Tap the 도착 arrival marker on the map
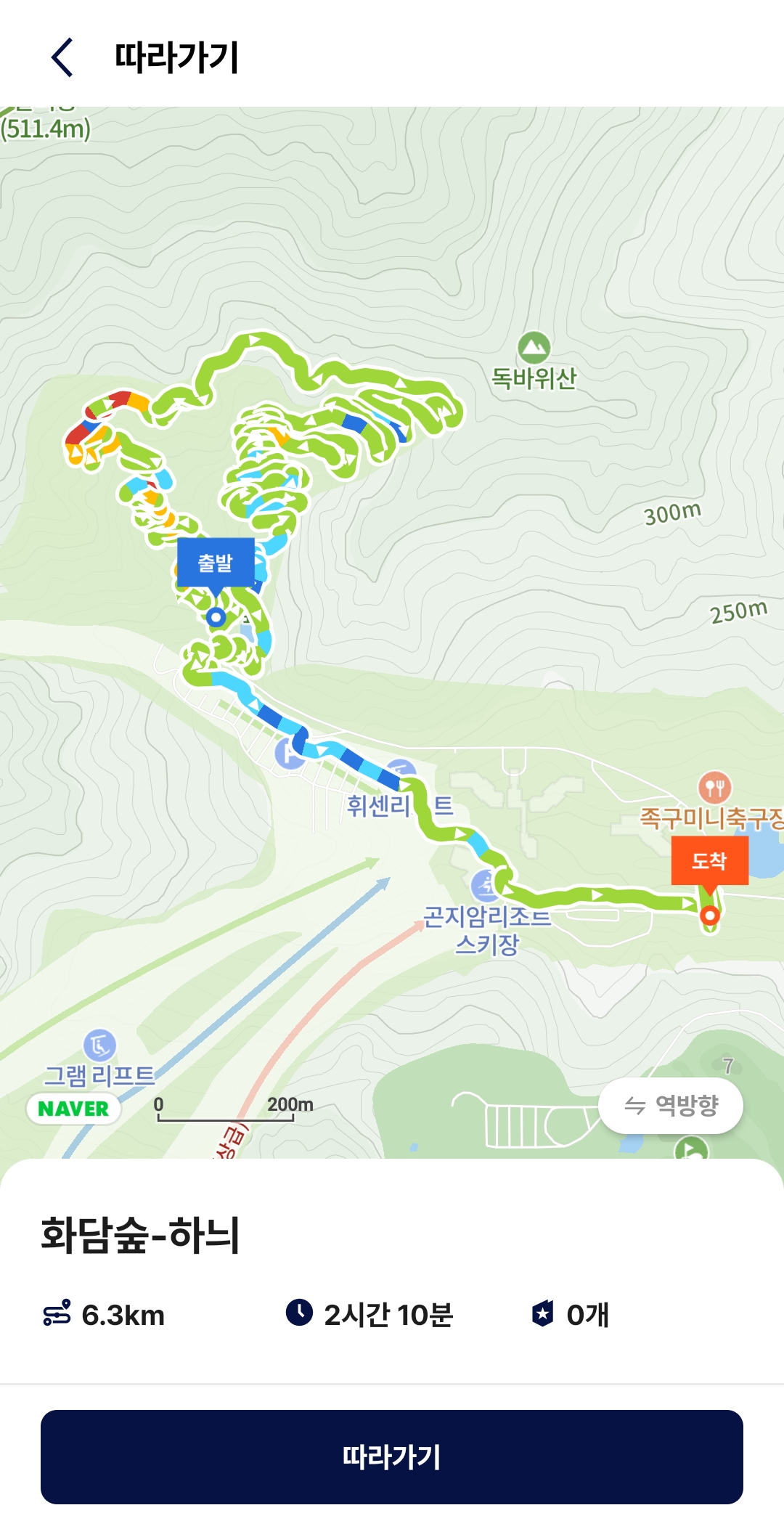Viewport: 784px width, 1529px height. 709,862
